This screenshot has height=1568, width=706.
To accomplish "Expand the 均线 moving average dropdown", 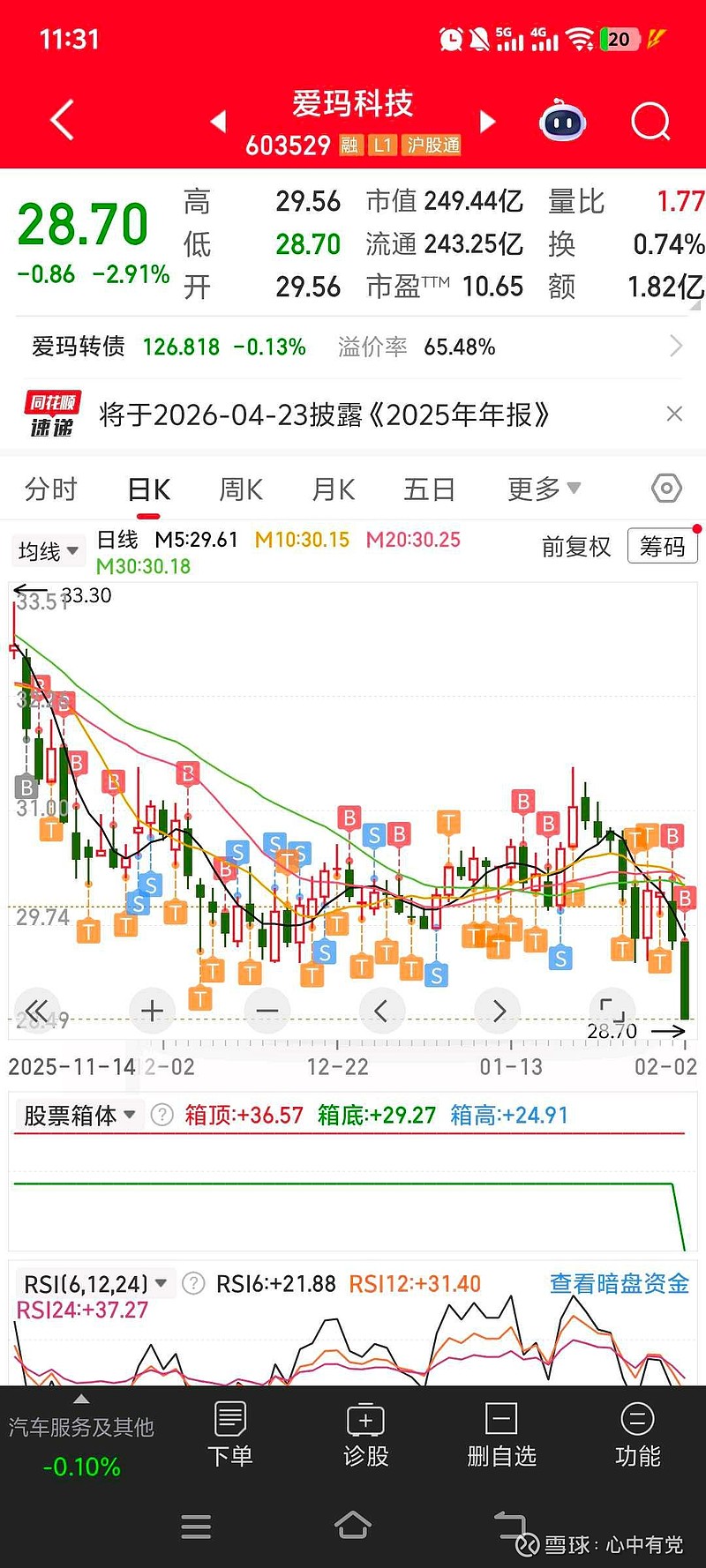I will (x=48, y=550).
